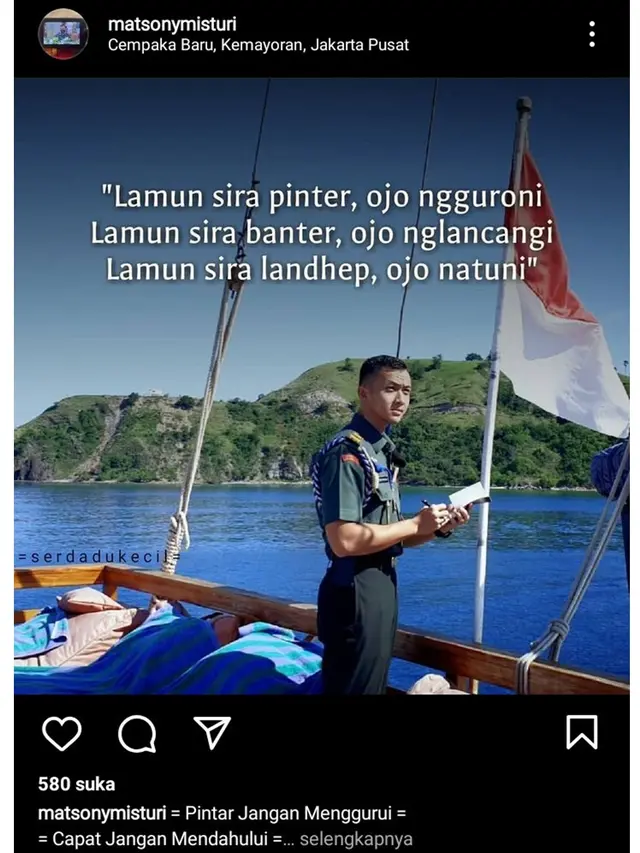
Task: View the 580 suka likes list
Action: tap(76, 784)
